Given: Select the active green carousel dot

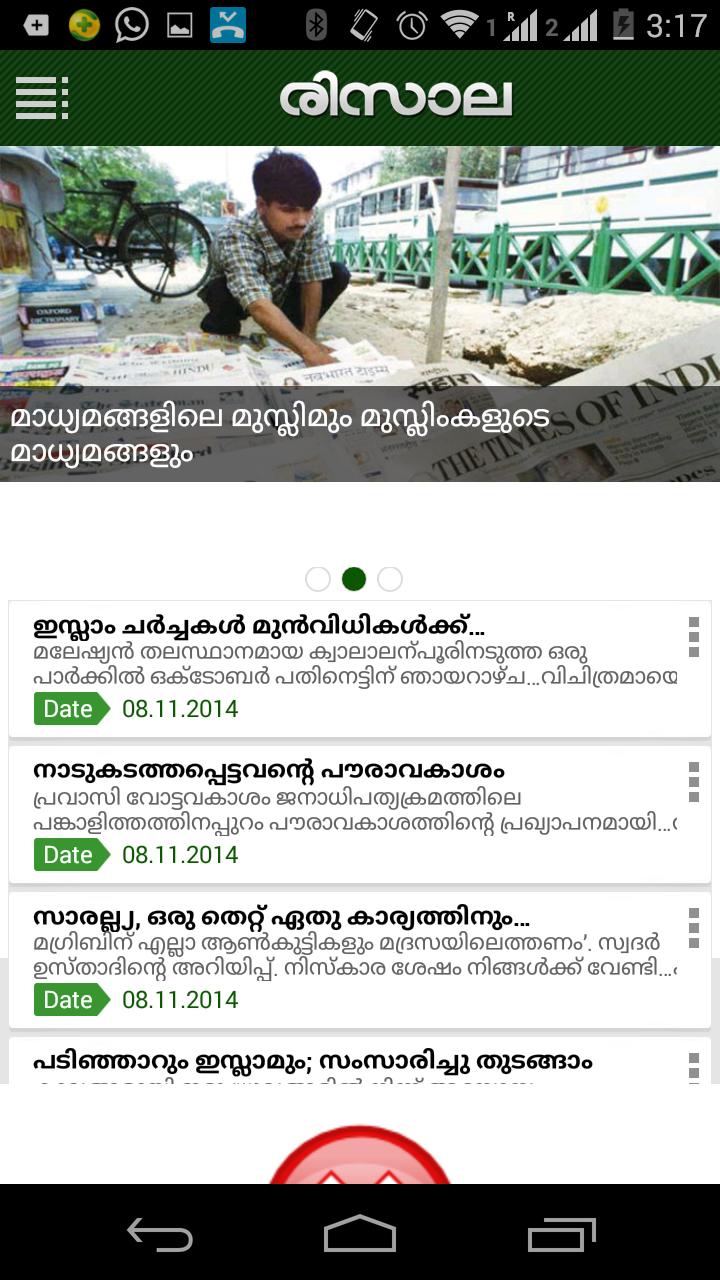Looking at the screenshot, I should (x=356, y=578).
